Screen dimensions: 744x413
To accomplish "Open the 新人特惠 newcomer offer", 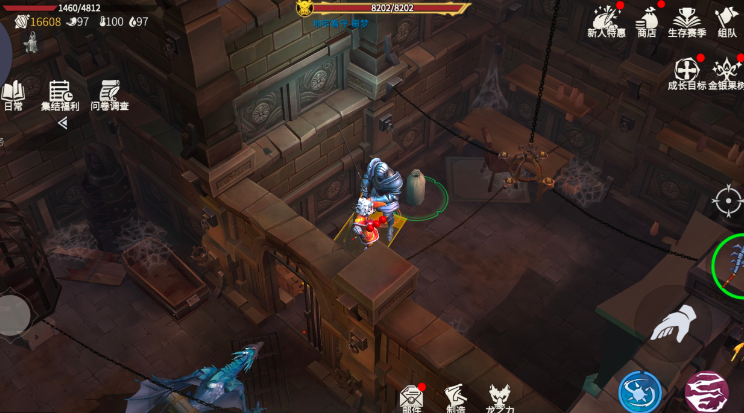I will pyautogui.click(x=606, y=20).
